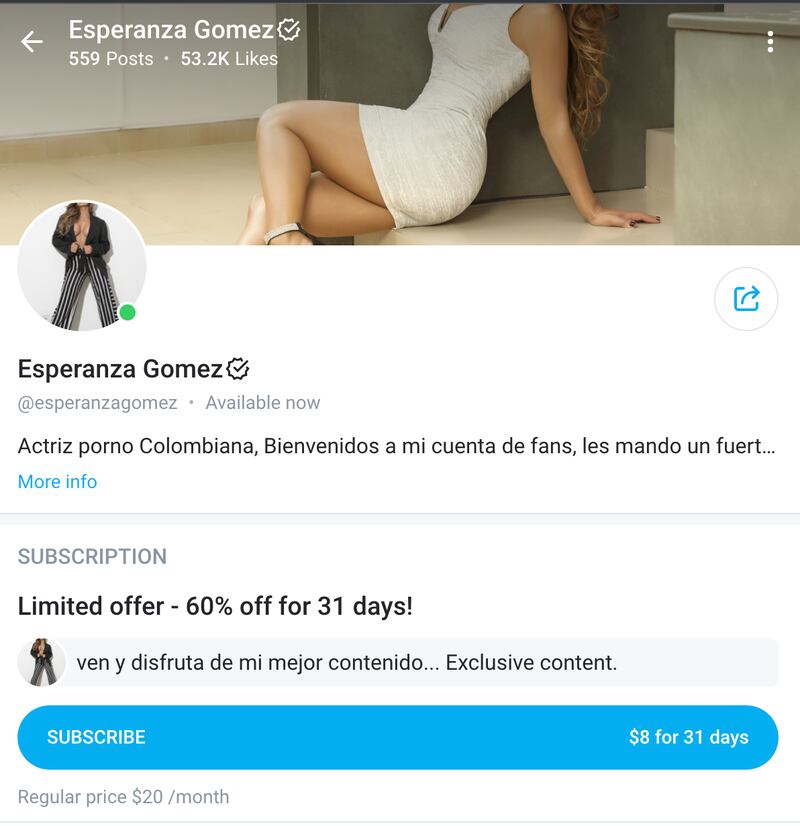Go back using the arrow icon
Screen dimensions: 800x826
point(32,42)
